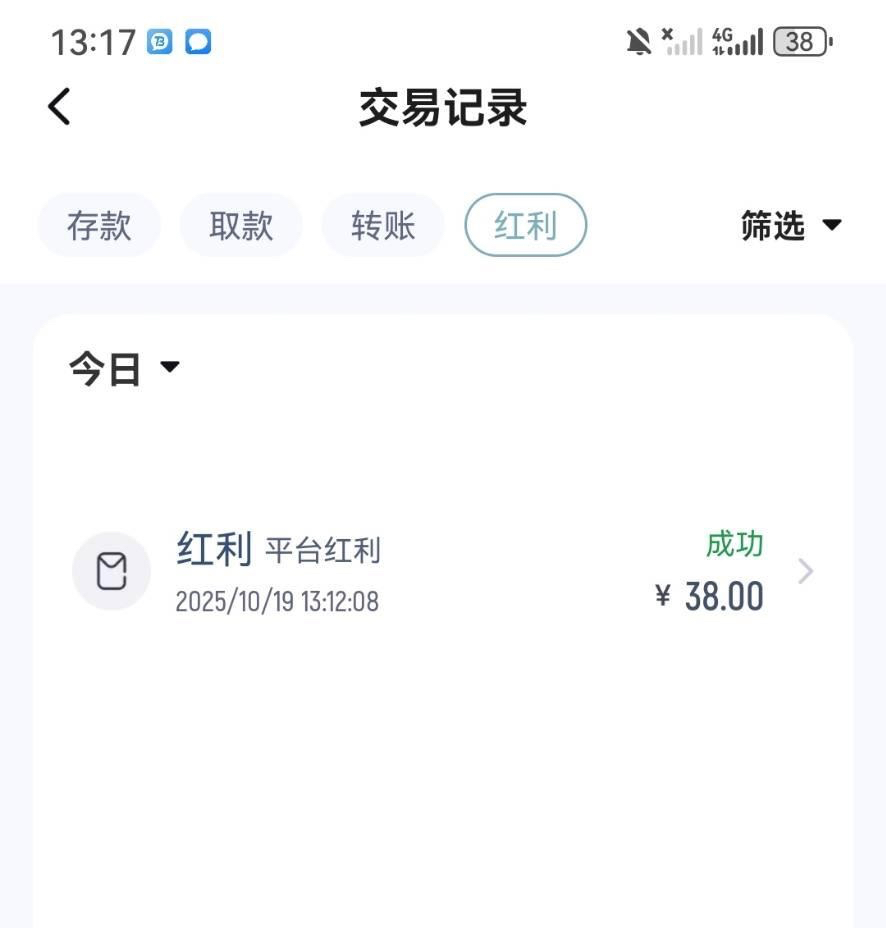The width and height of the screenshot is (886, 928).
Task: Open the 筛选 dropdown
Action: 791,225
